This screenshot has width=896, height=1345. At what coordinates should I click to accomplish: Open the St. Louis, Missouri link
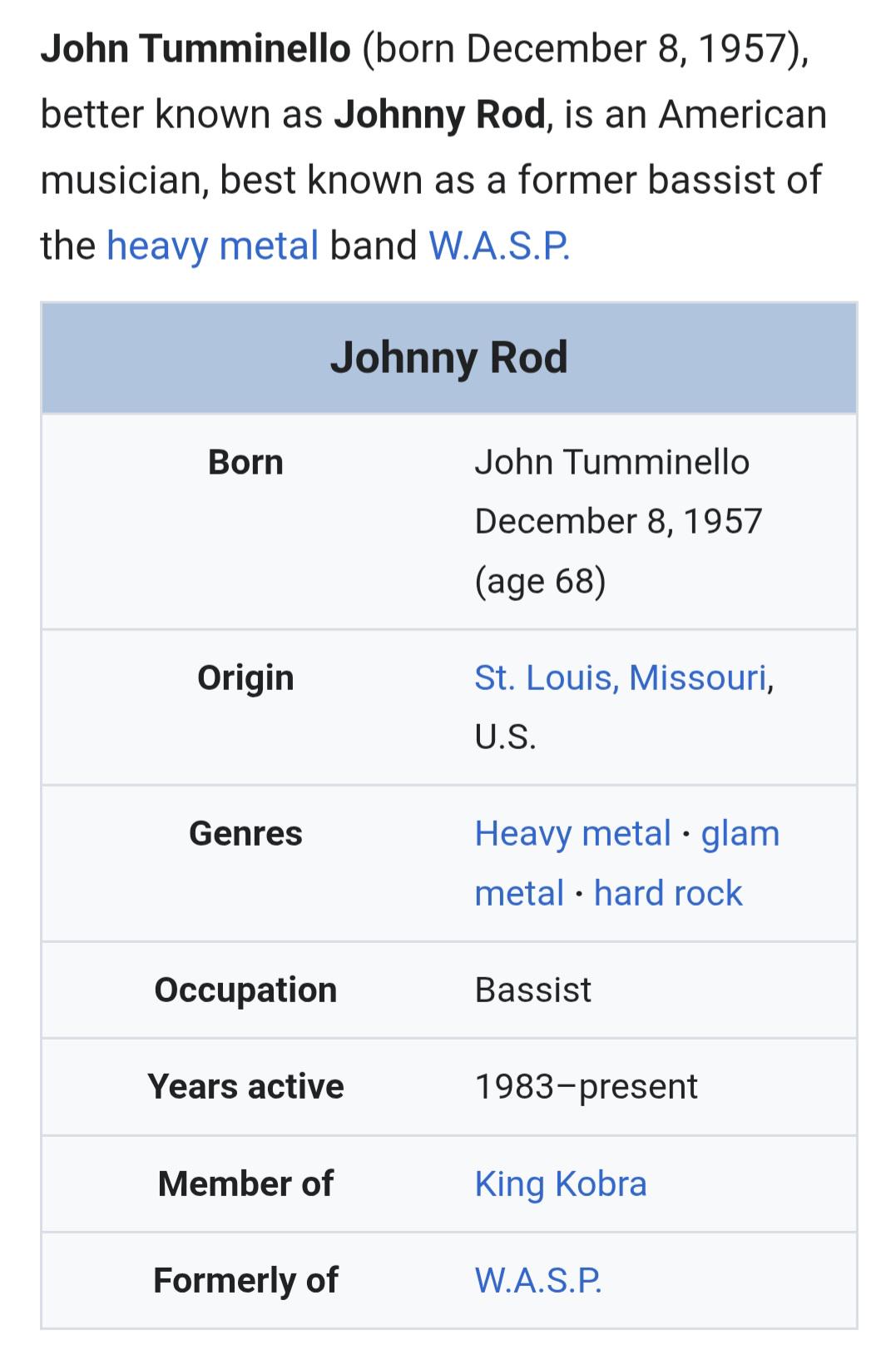tap(620, 677)
